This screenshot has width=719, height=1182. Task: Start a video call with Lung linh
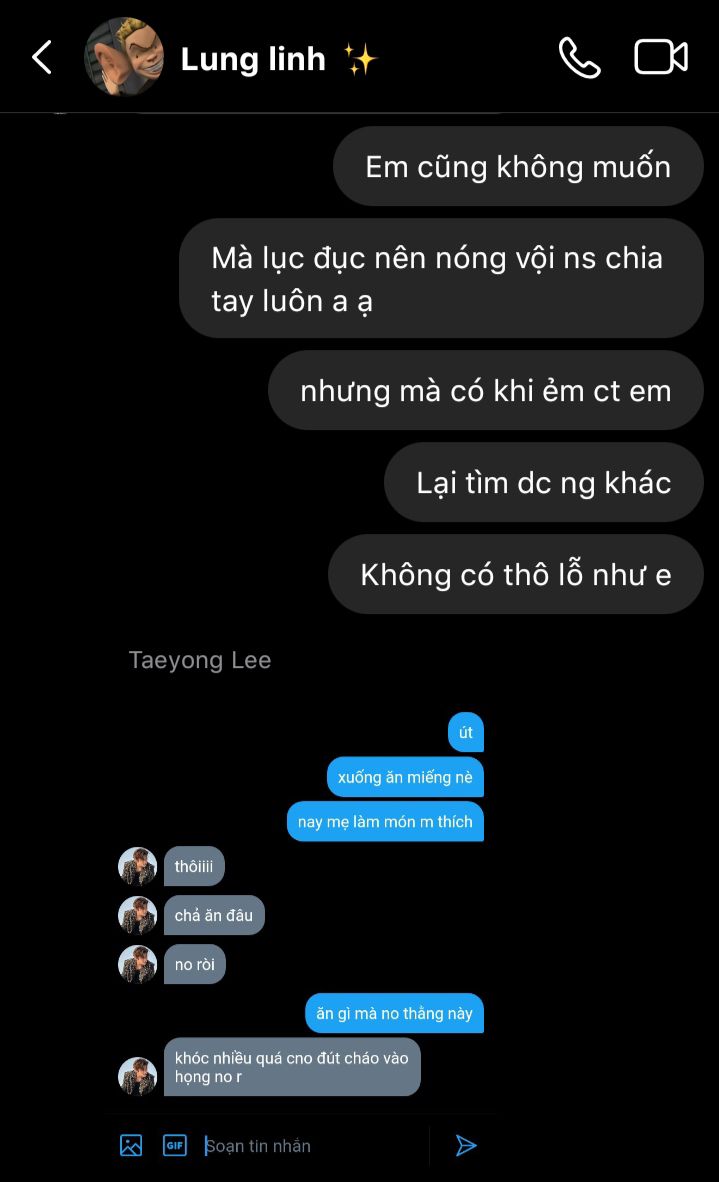tap(661, 57)
